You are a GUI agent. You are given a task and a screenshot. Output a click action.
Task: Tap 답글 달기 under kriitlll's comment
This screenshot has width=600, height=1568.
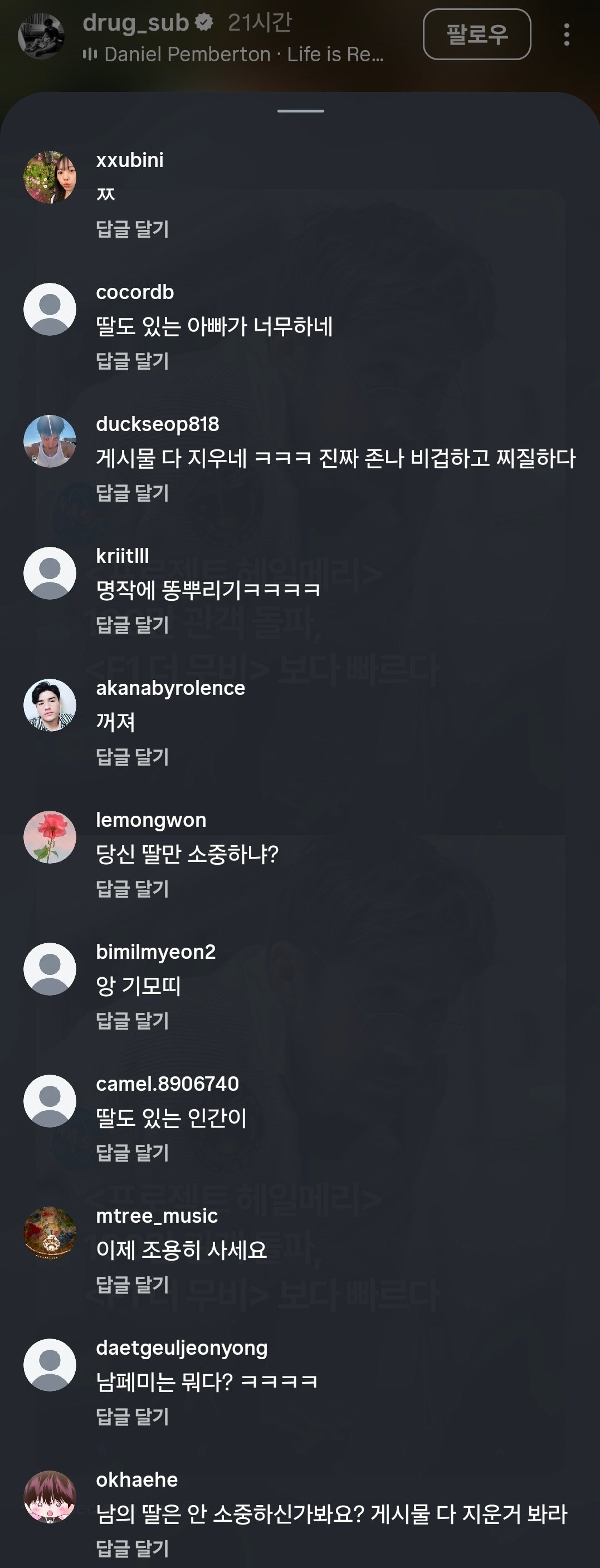132,625
